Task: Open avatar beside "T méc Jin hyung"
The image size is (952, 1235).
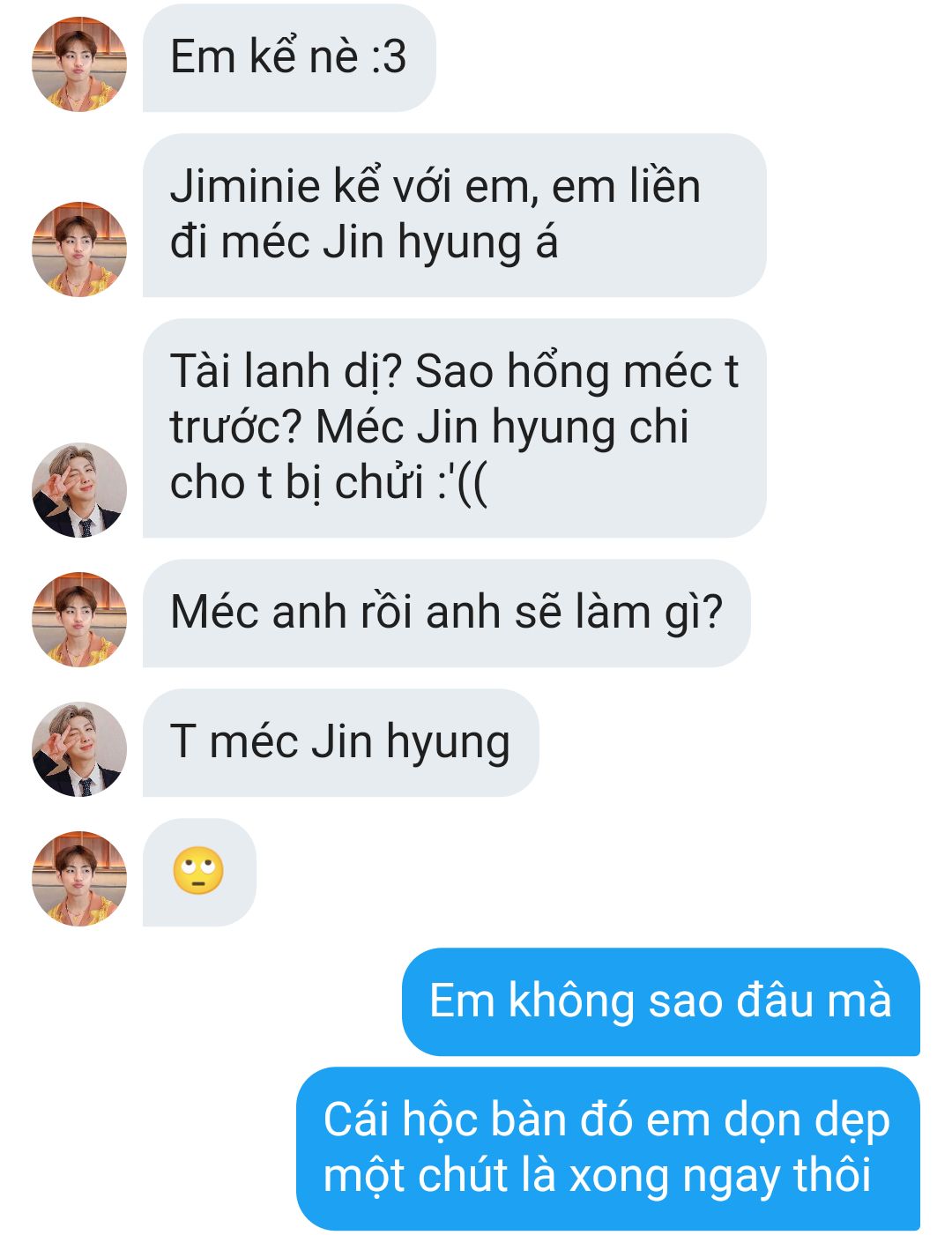Action: 79,749
